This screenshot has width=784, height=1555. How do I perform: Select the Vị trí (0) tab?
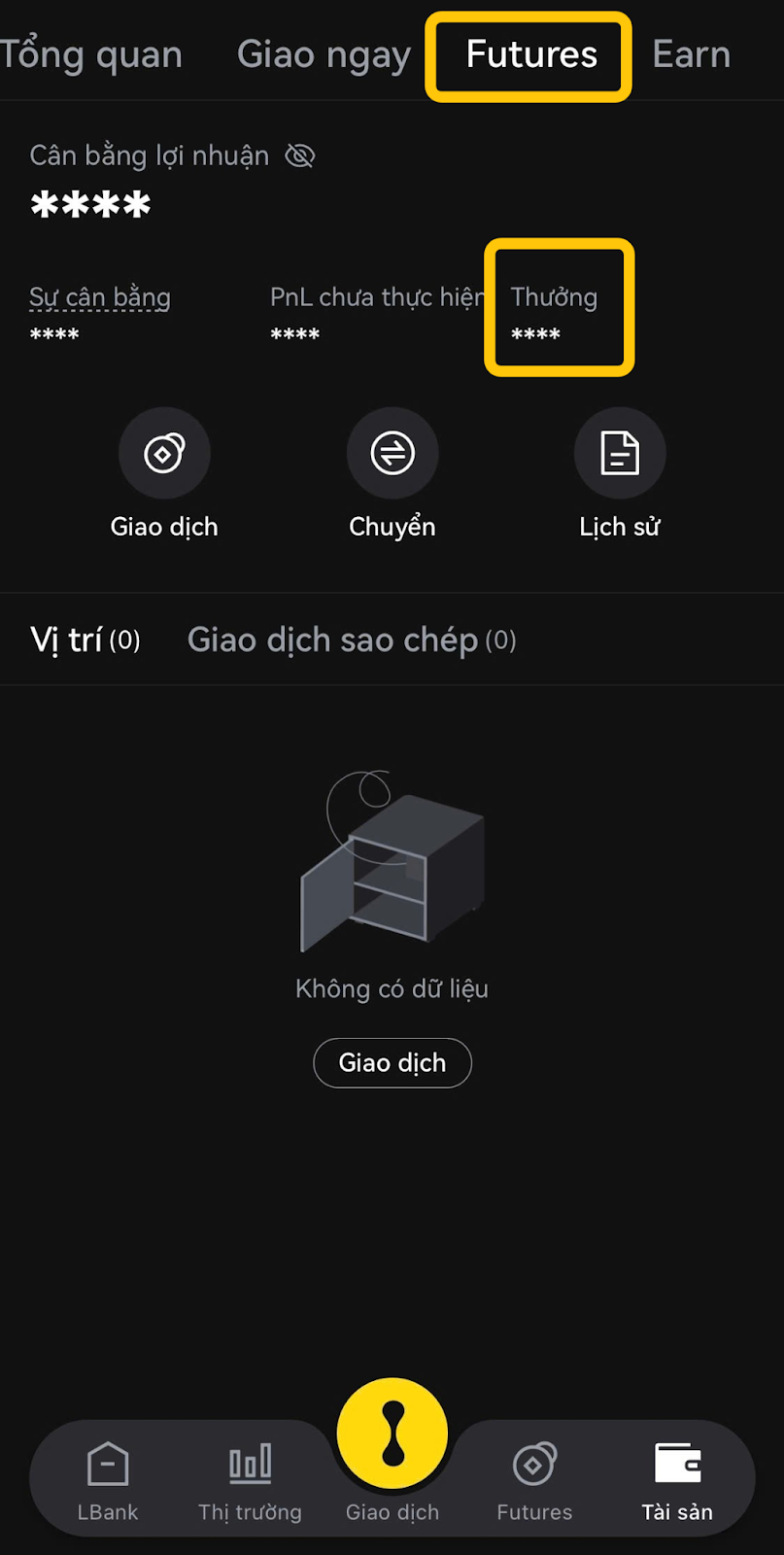pyautogui.click(x=85, y=639)
